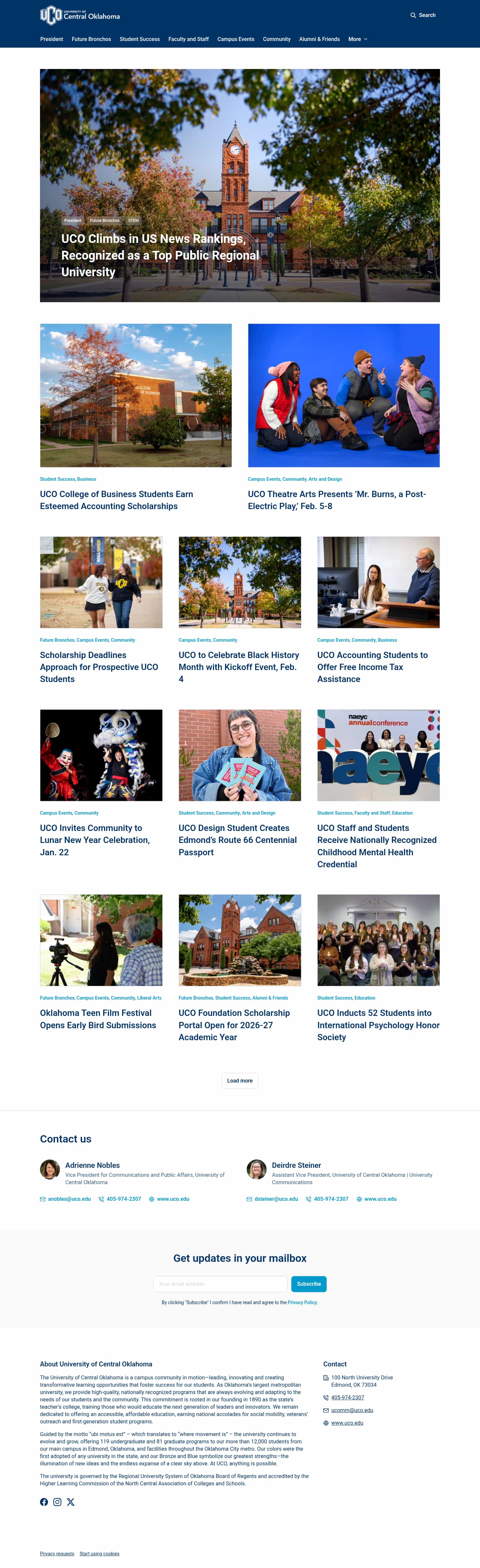Go to Future Bronchos section
Screen dimensions: 480x1568
tap(91, 39)
